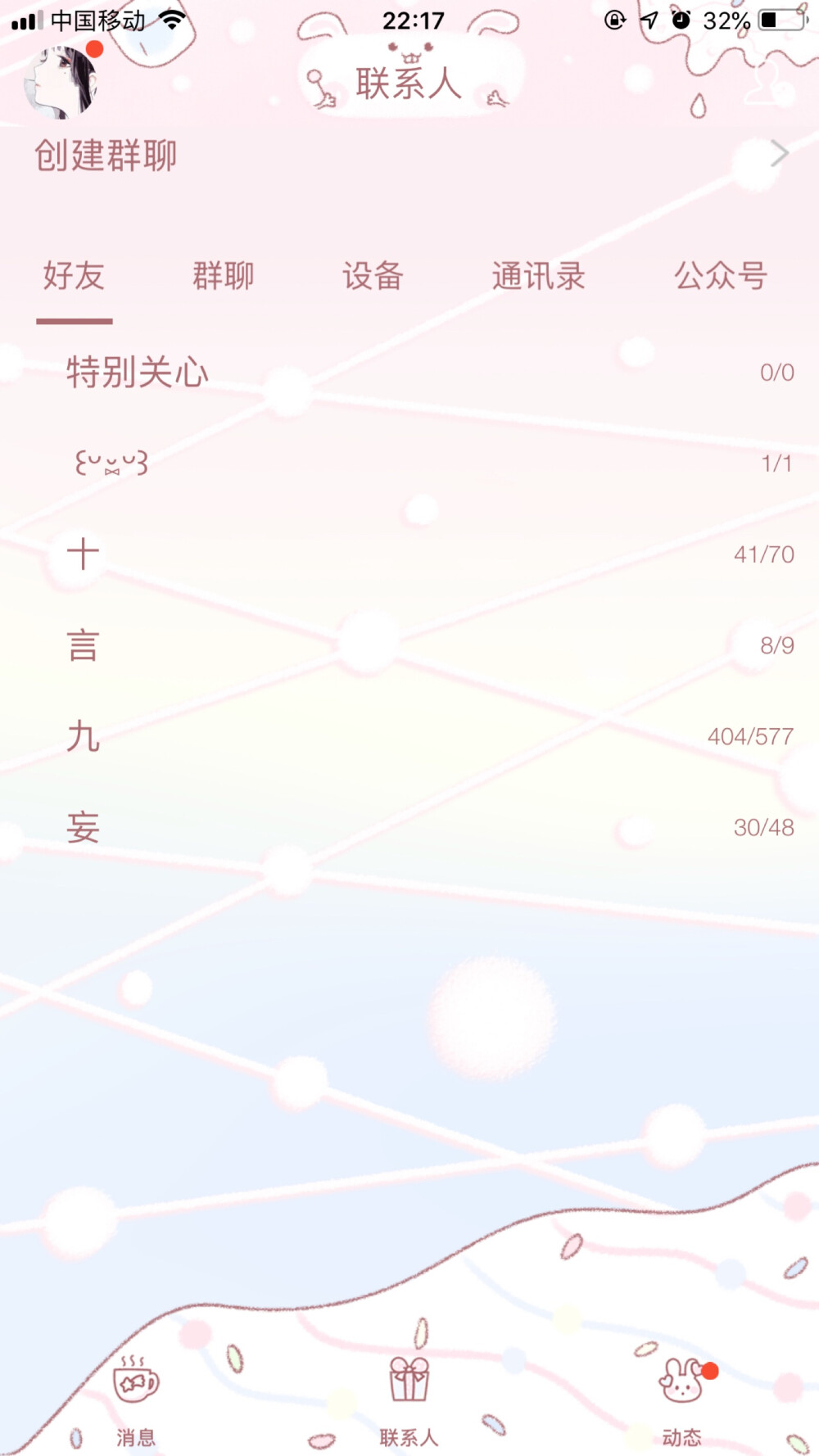This screenshot has width=819, height=1456.
Task: Select the 通讯录 tab
Action: 538,277
